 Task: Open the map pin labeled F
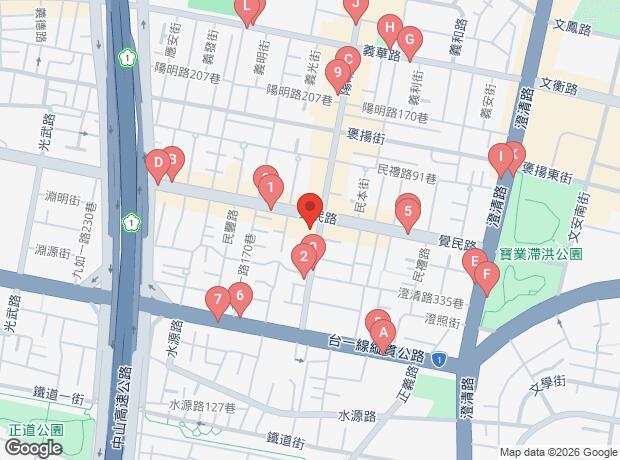click(485, 274)
